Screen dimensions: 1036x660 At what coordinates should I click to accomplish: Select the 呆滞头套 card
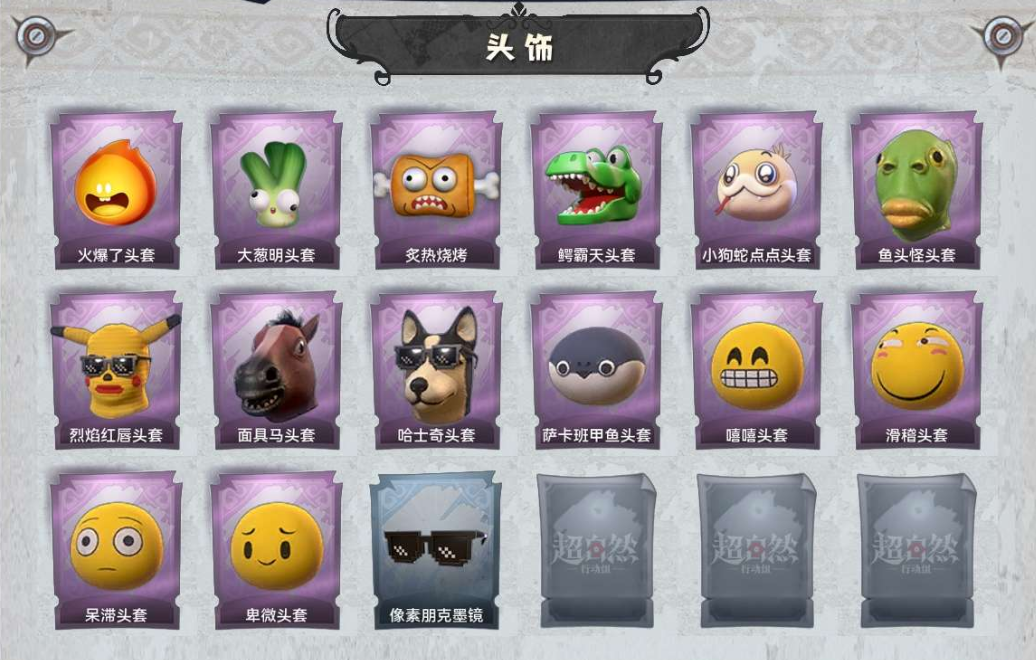(x=116, y=550)
